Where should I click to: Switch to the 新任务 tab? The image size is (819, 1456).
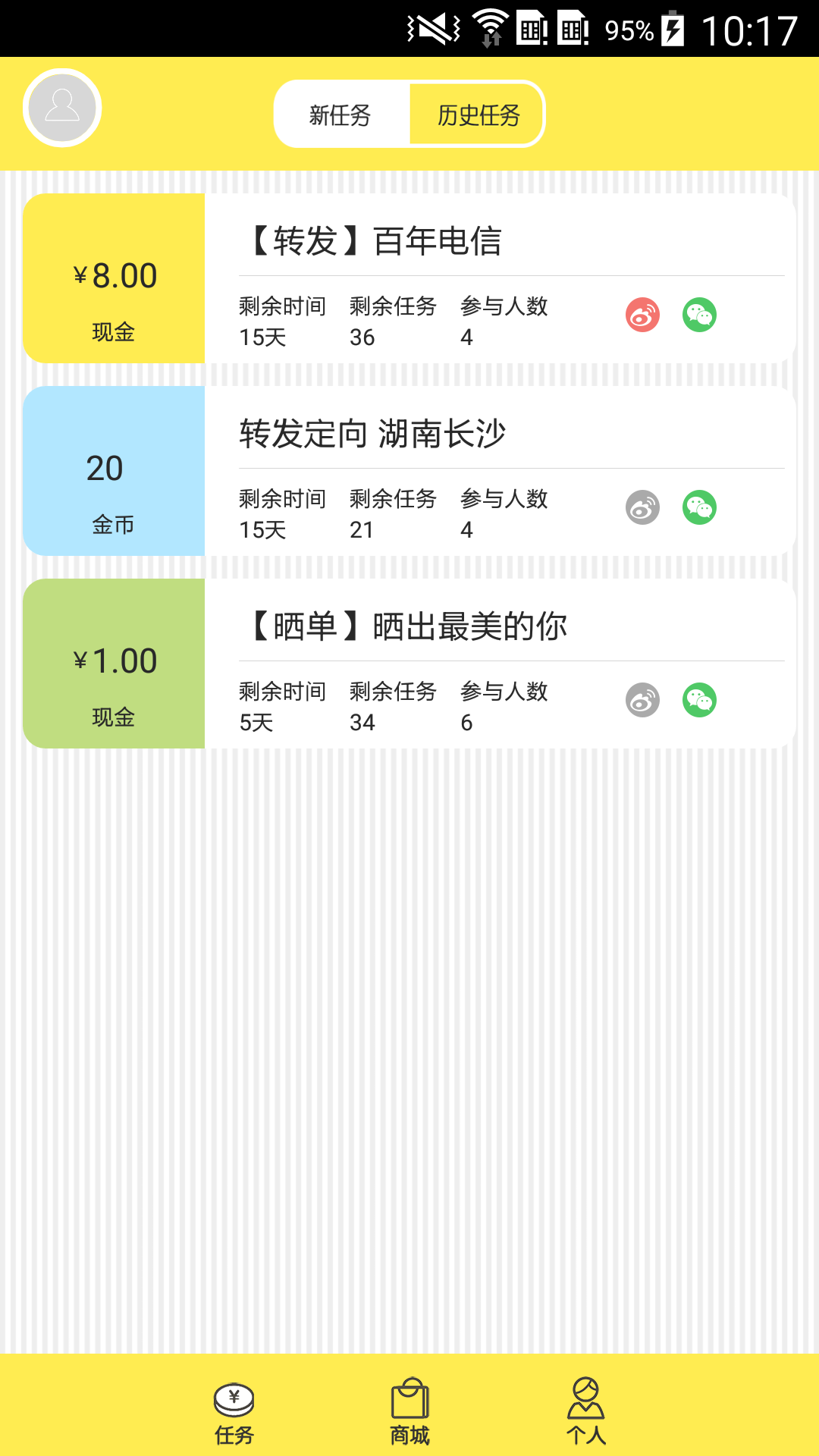click(338, 114)
